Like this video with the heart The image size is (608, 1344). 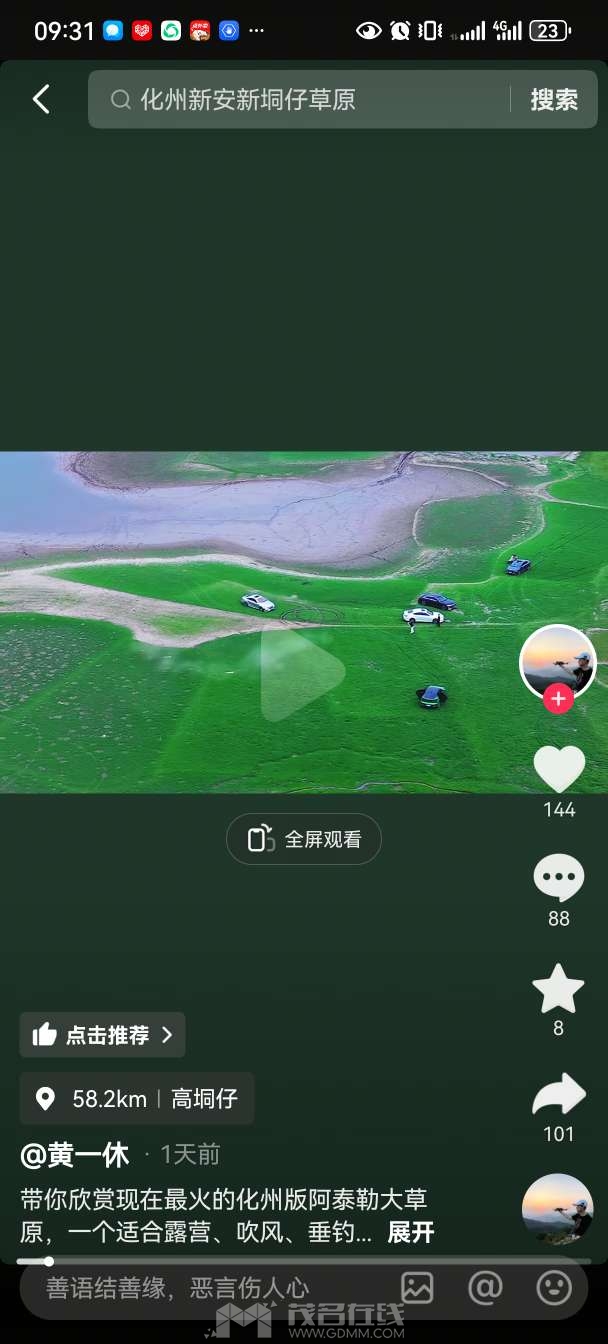558,769
